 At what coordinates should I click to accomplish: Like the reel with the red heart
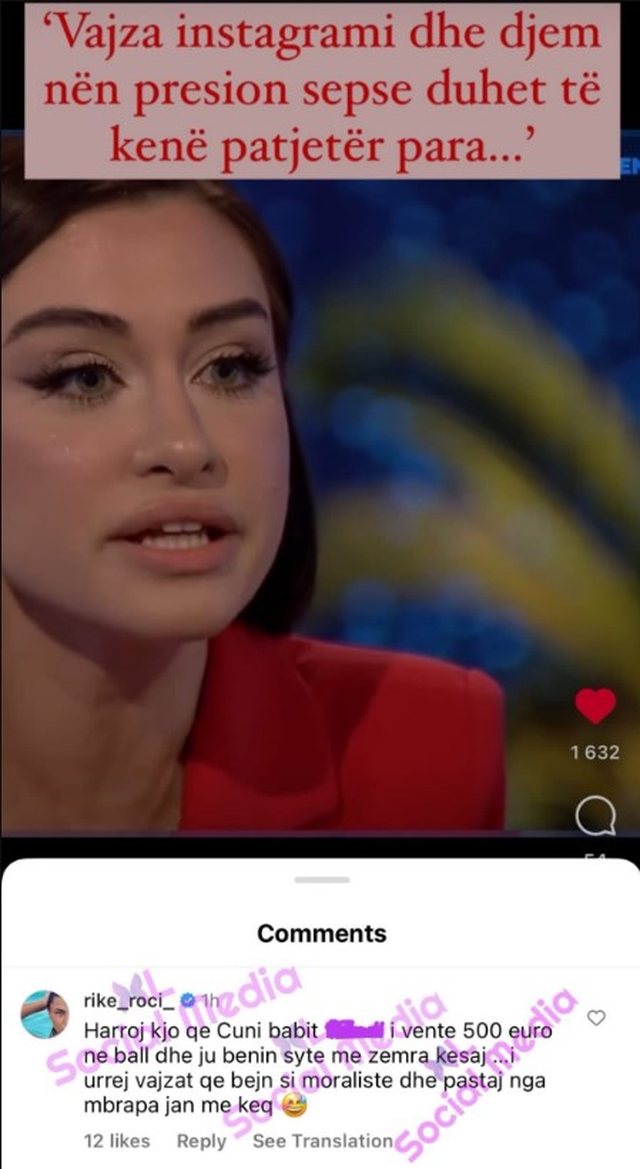coord(595,707)
